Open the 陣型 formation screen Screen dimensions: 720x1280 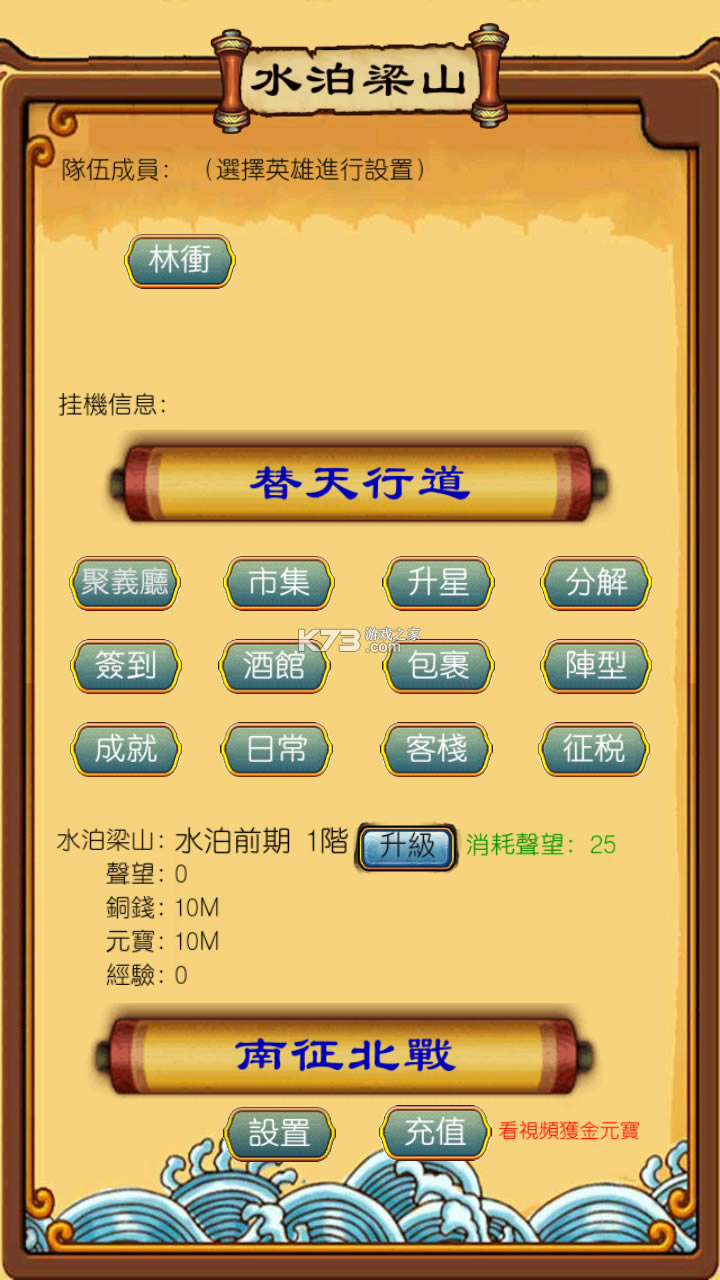tap(596, 666)
